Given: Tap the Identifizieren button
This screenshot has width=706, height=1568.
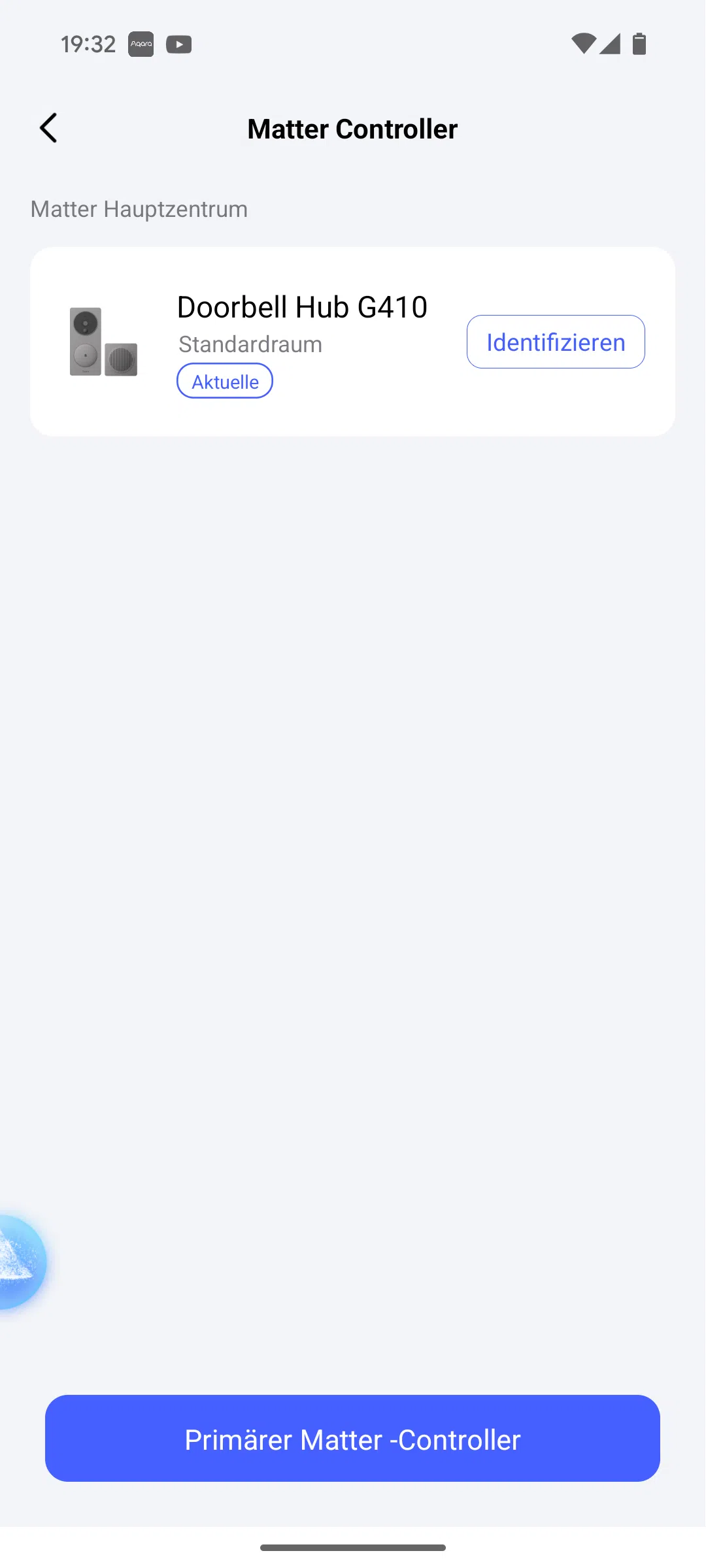Looking at the screenshot, I should pos(556,342).
